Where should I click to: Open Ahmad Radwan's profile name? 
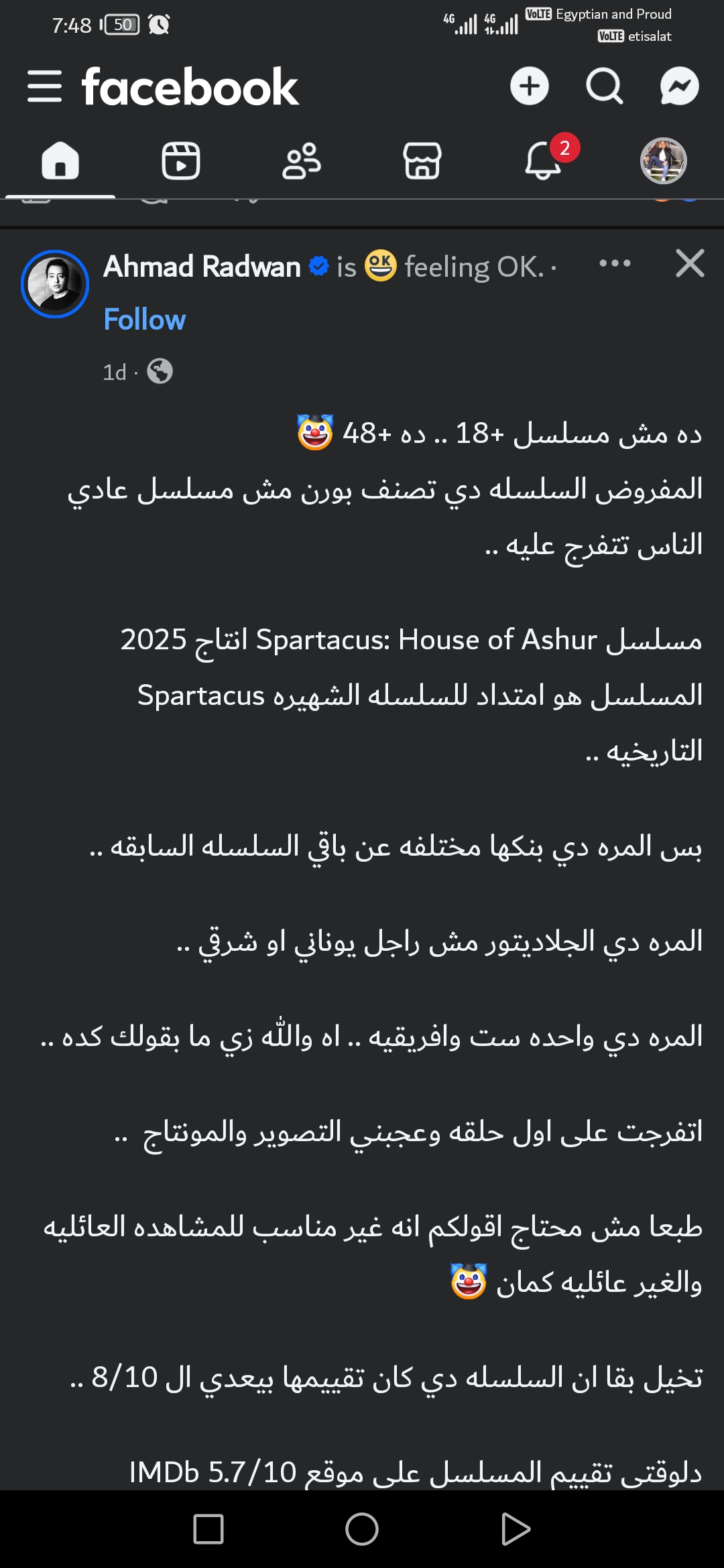(x=202, y=267)
